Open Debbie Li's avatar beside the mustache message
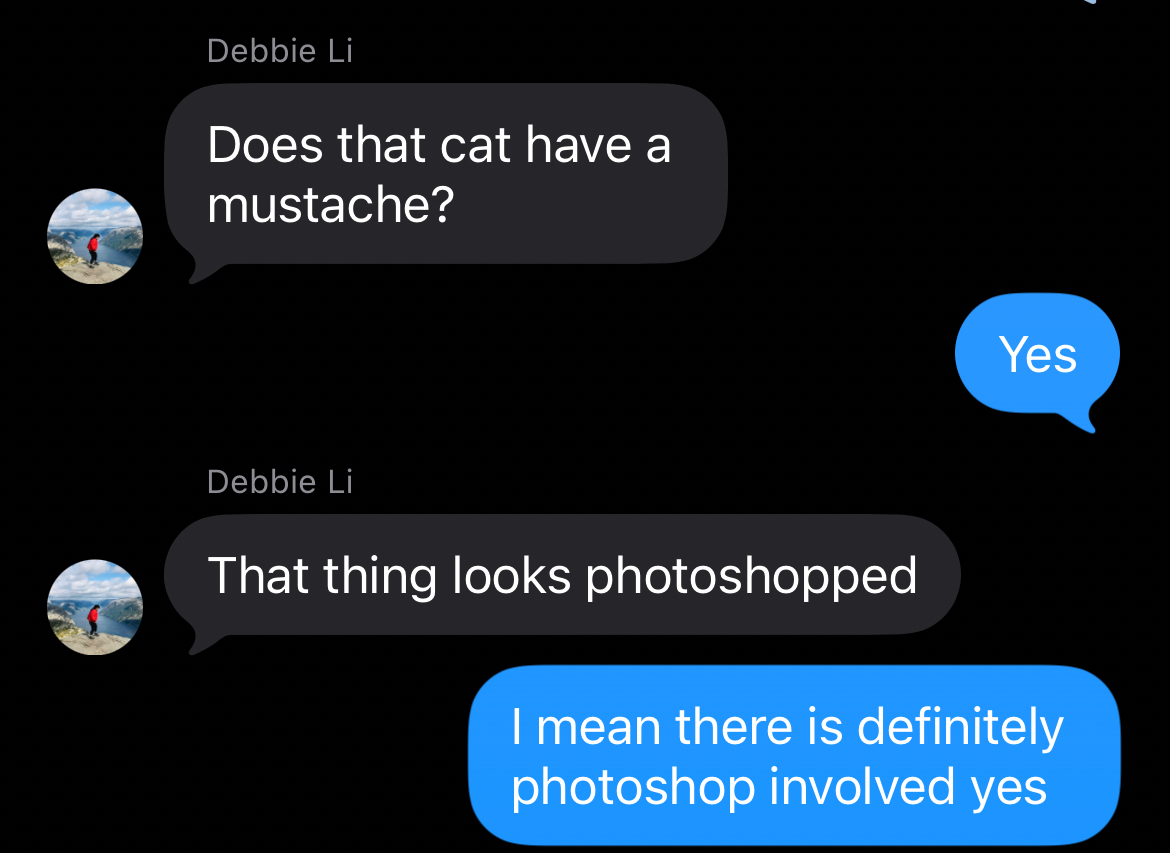The width and height of the screenshot is (1170, 853). pos(95,236)
